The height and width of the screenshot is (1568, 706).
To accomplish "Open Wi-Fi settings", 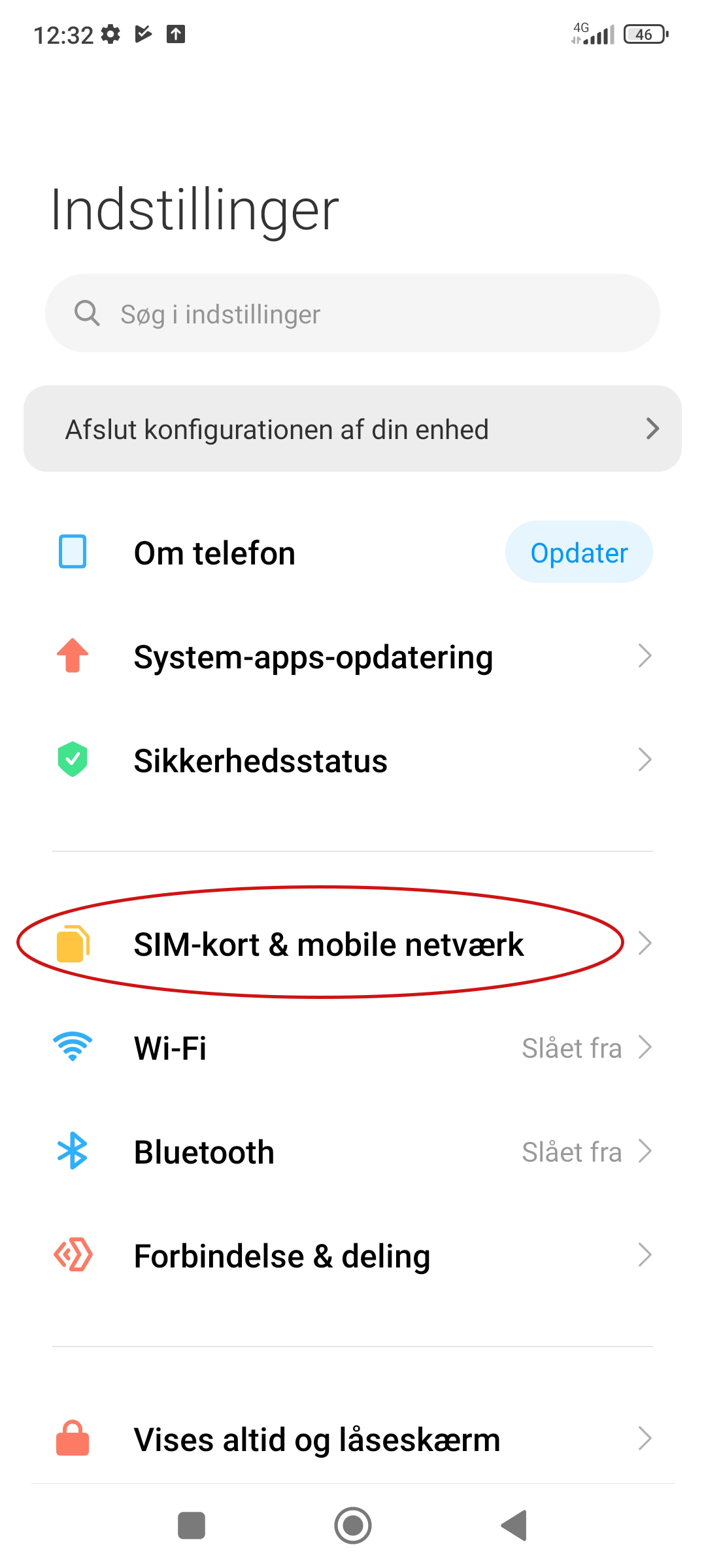I will 353,1048.
